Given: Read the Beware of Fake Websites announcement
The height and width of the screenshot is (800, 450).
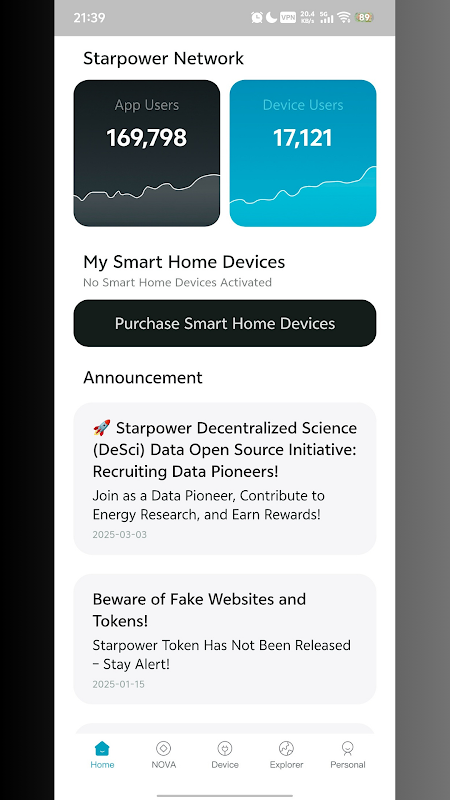Looking at the screenshot, I should tap(224, 639).
